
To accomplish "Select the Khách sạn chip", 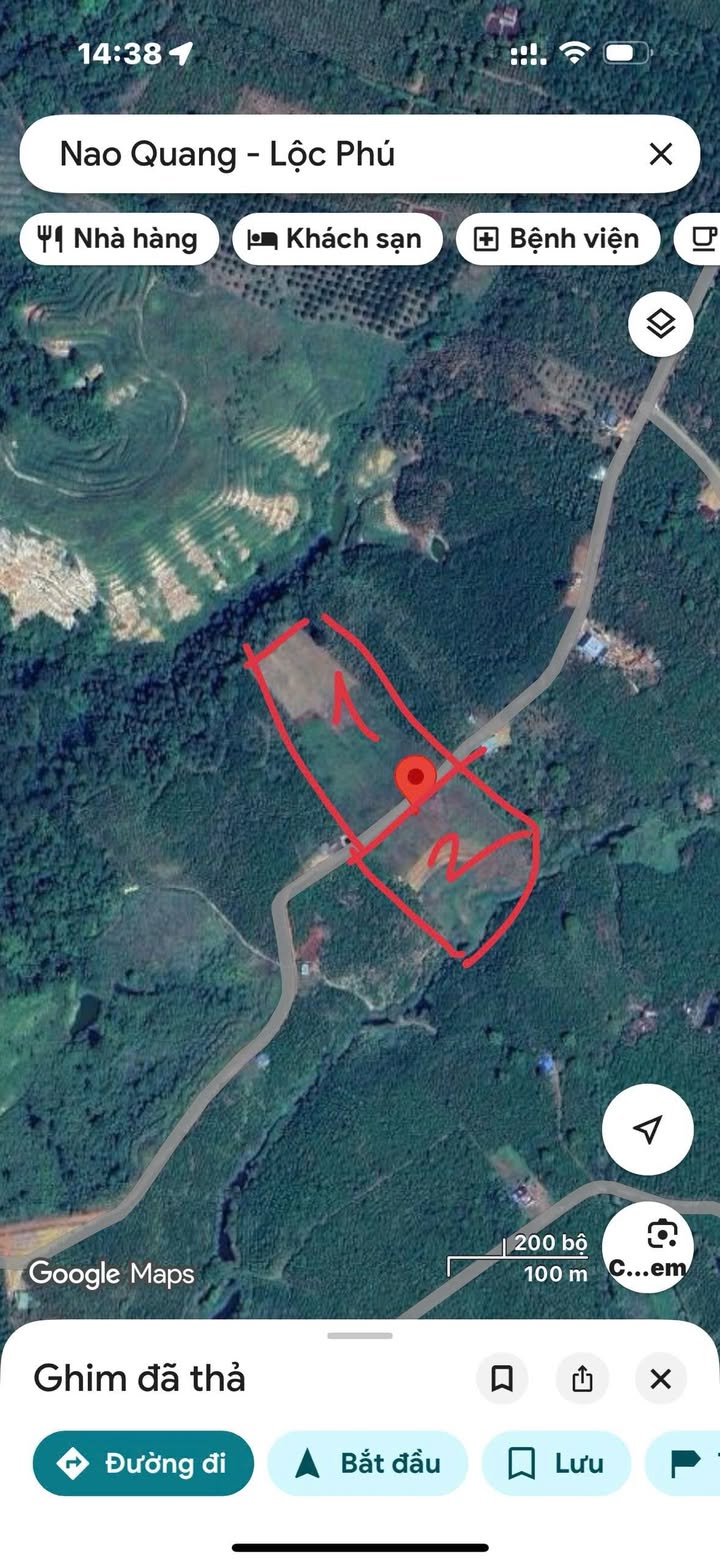I will coord(337,239).
